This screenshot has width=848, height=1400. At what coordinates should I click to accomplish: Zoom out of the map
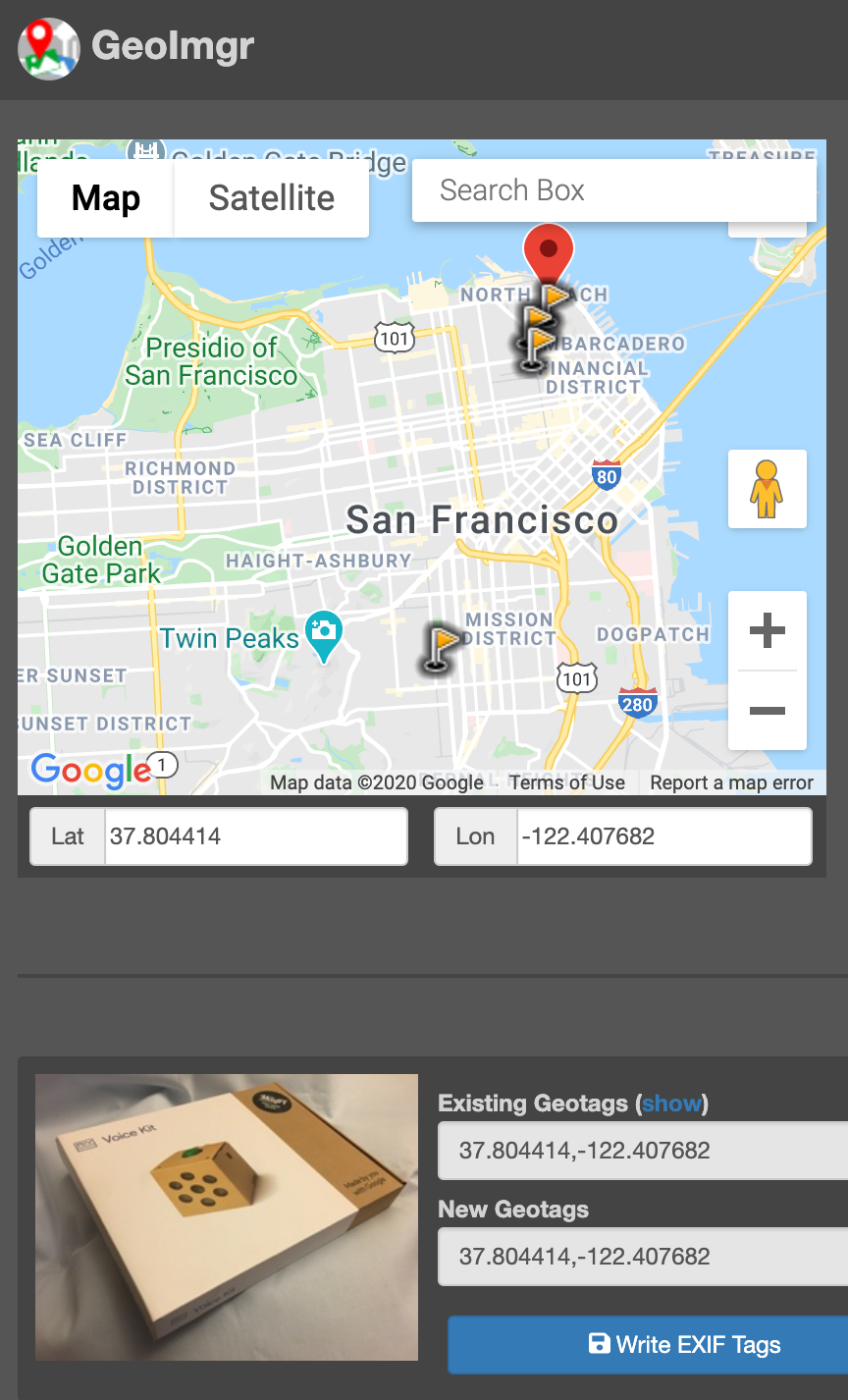[x=767, y=711]
